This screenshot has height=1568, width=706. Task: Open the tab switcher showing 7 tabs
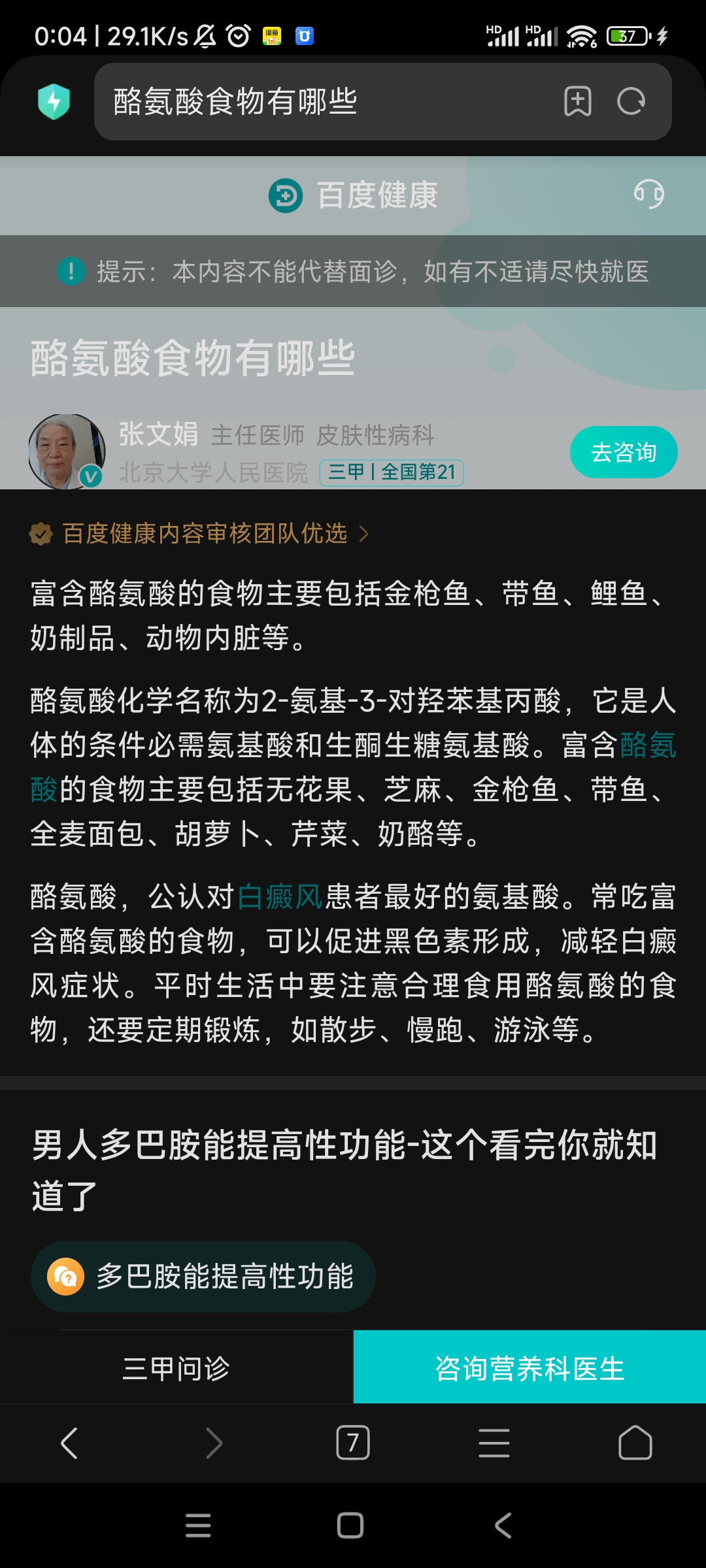click(353, 1443)
